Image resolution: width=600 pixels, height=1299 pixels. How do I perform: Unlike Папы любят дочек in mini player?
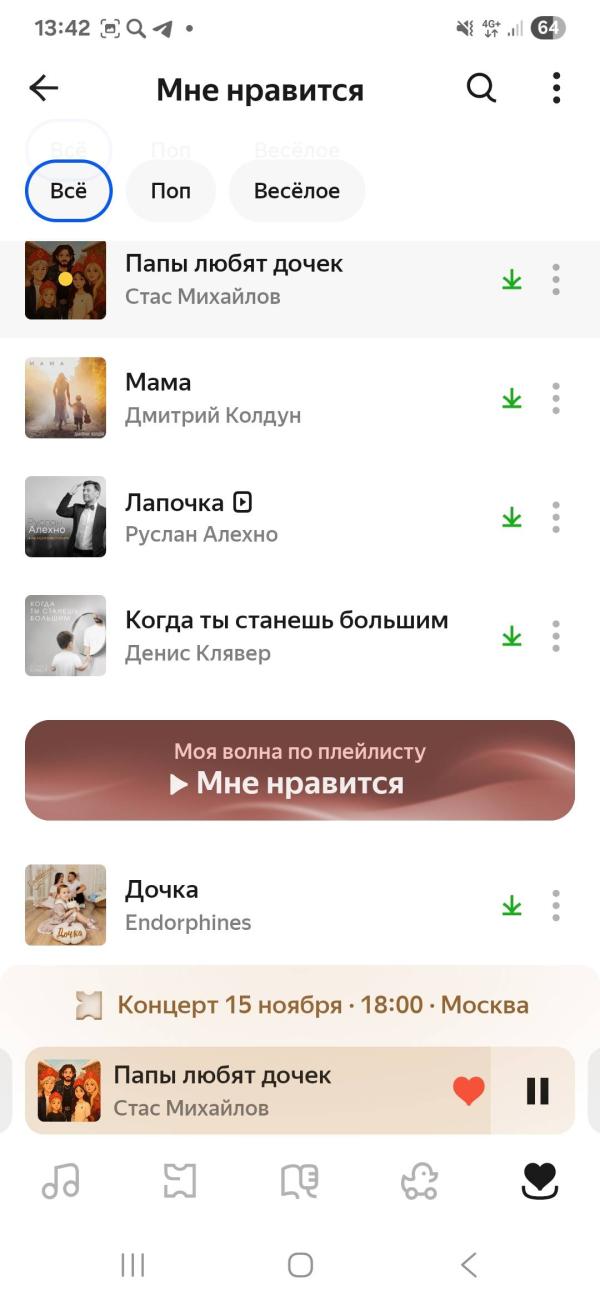click(468, 1091)
